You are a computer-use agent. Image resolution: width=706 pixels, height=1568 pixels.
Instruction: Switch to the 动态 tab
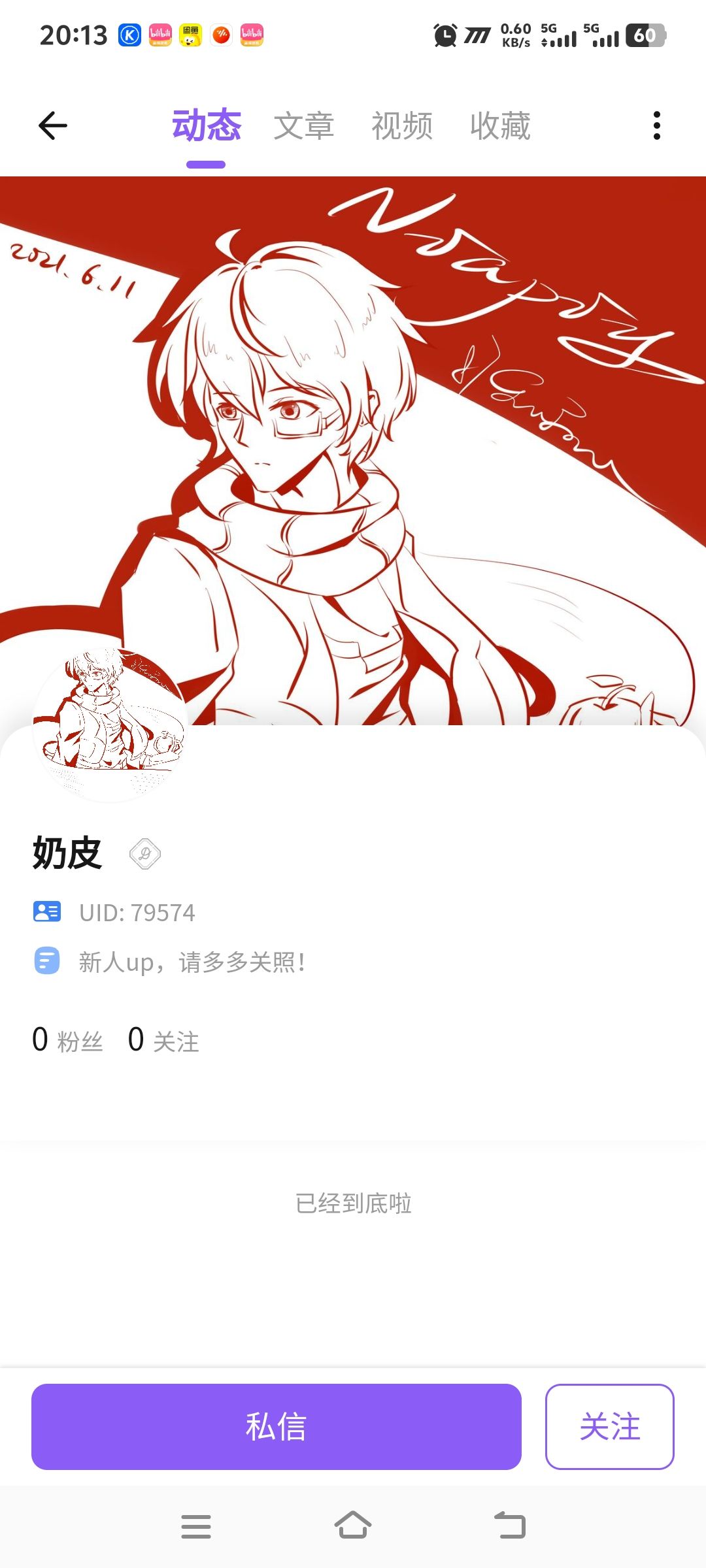pos(207,125)
